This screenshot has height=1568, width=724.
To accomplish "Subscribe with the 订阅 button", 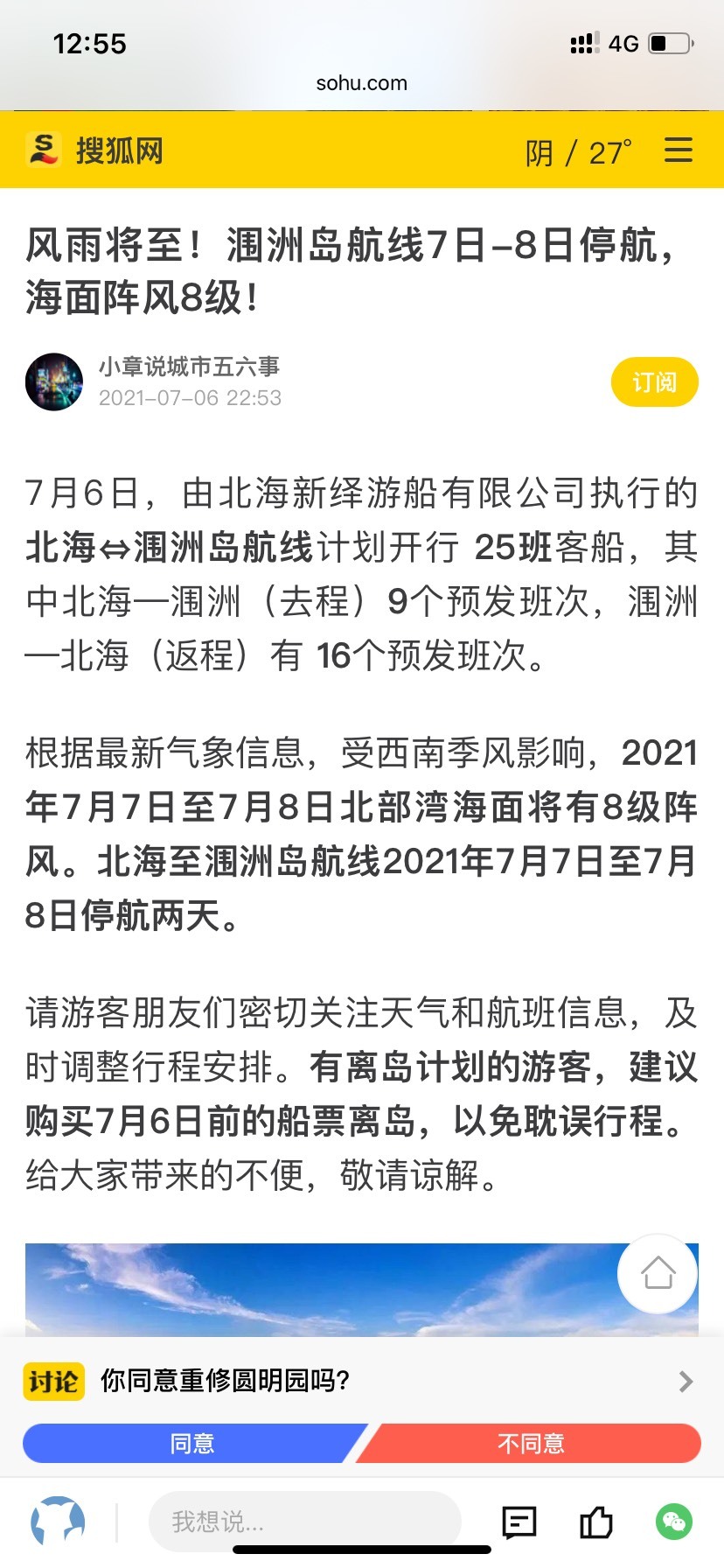I will (x=654, y=382).
